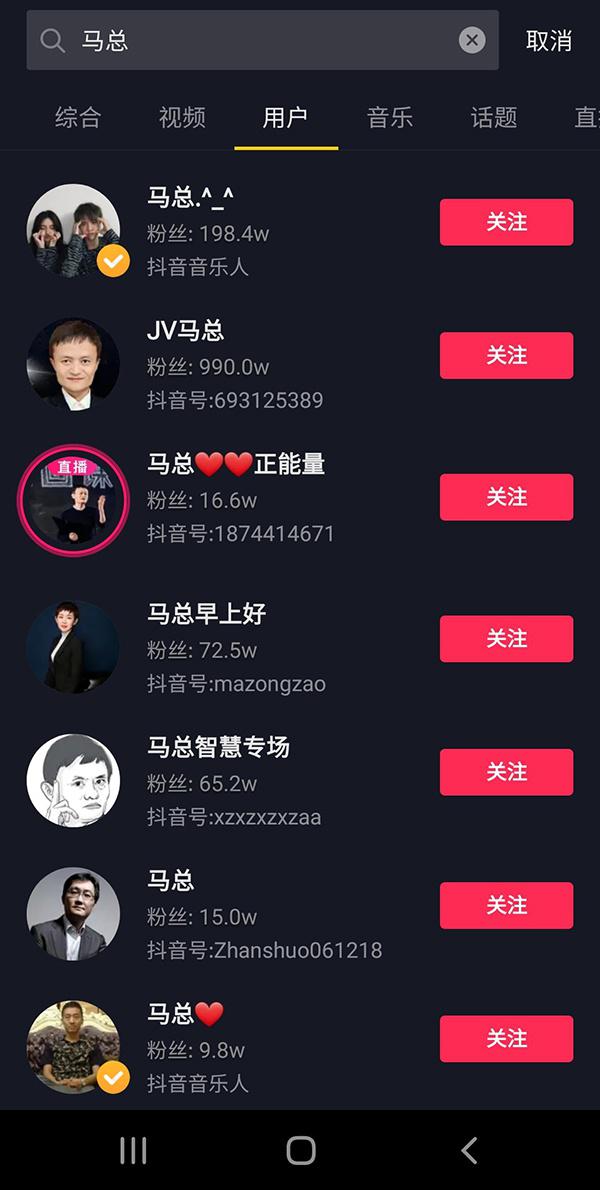Follow the user 马总早上好

(x=506, y=638)
